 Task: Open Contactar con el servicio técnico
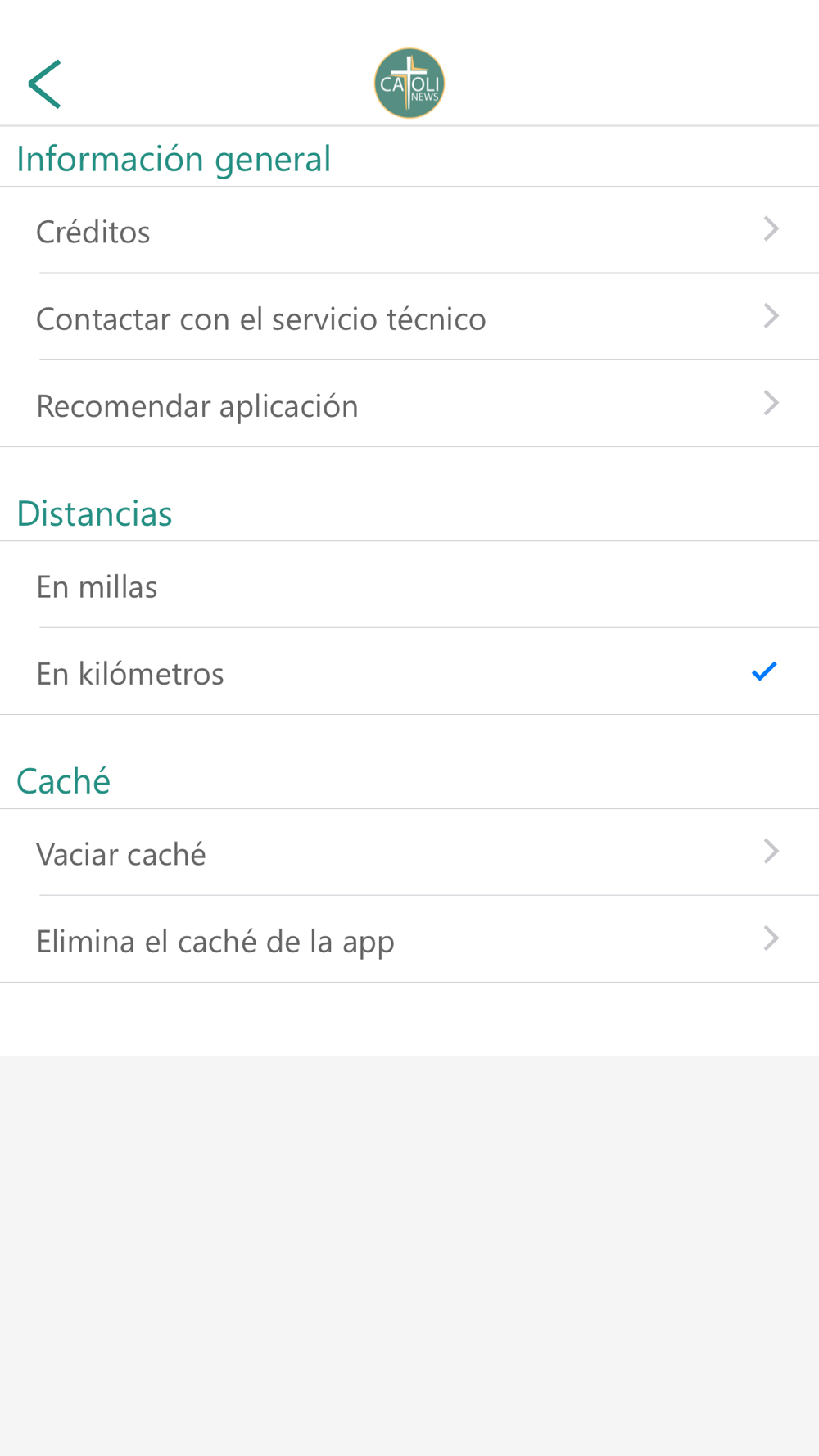[x=409, y=317]
